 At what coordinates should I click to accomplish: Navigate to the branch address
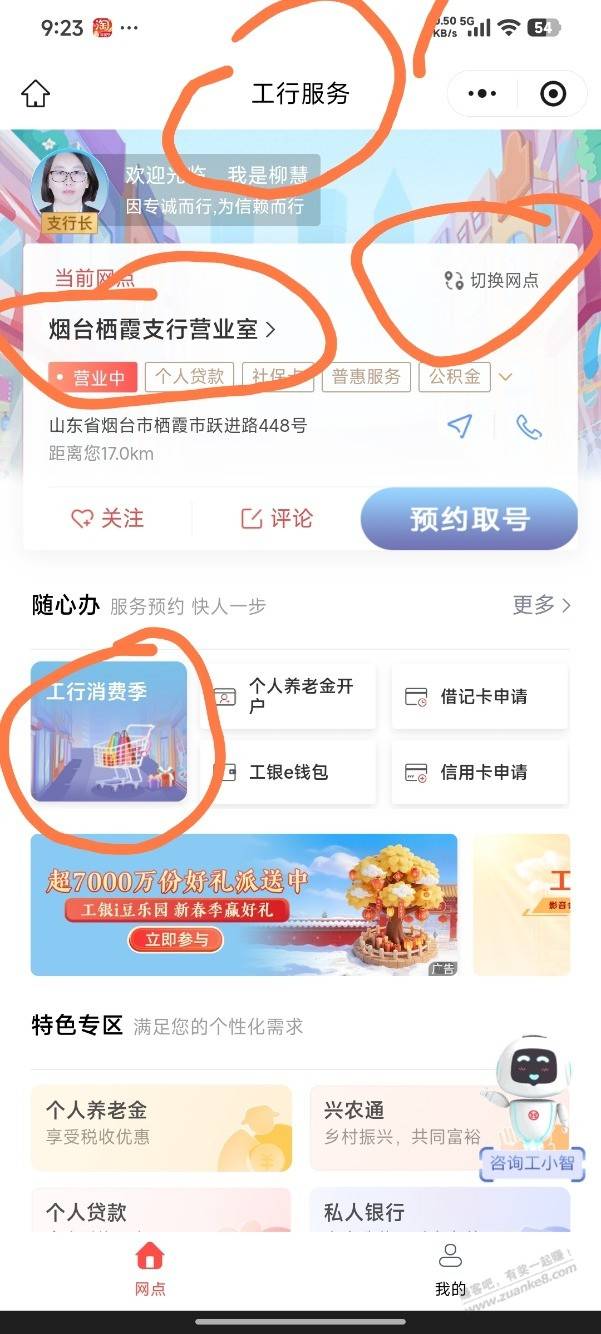[x=459, y=427]
